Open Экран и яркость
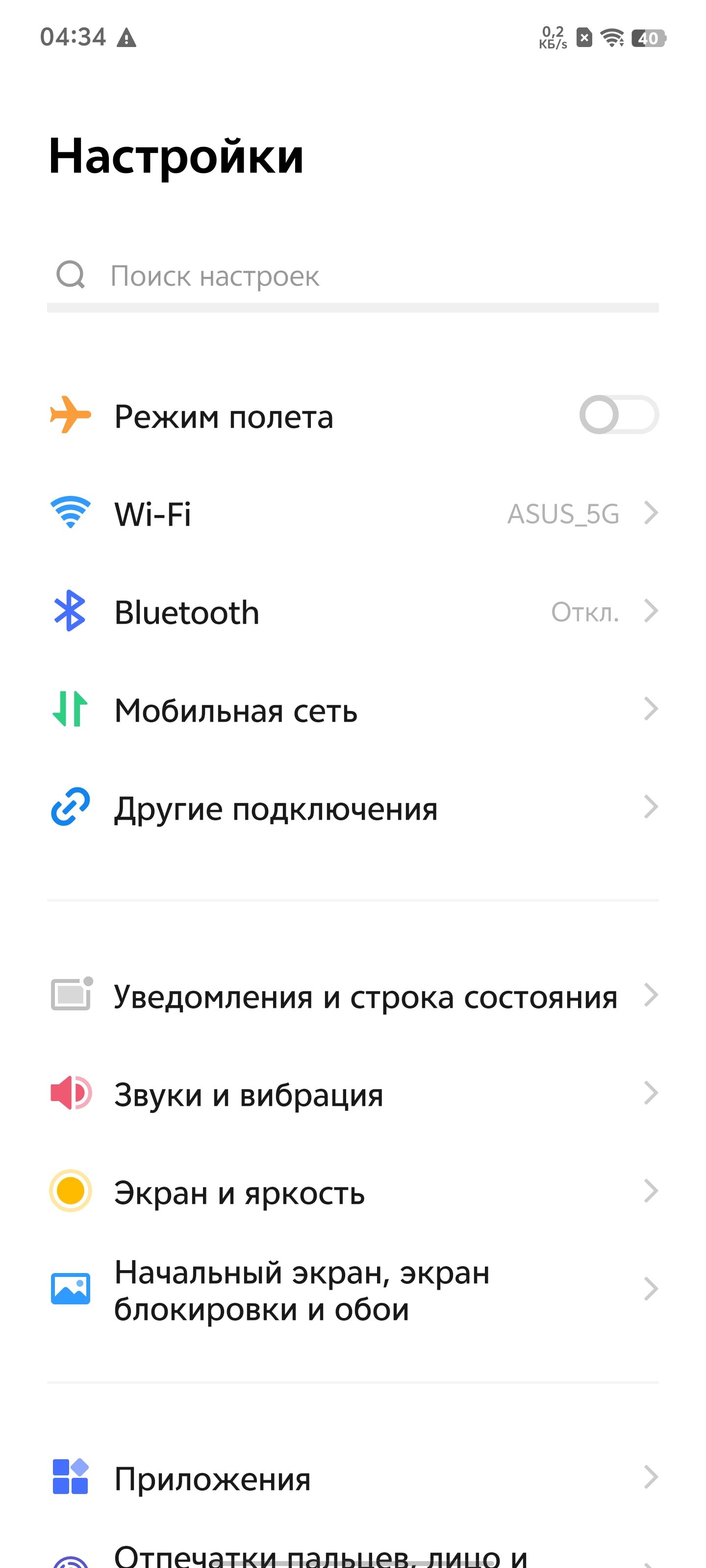This screenshot has width=706, height=1568. 353,1192
